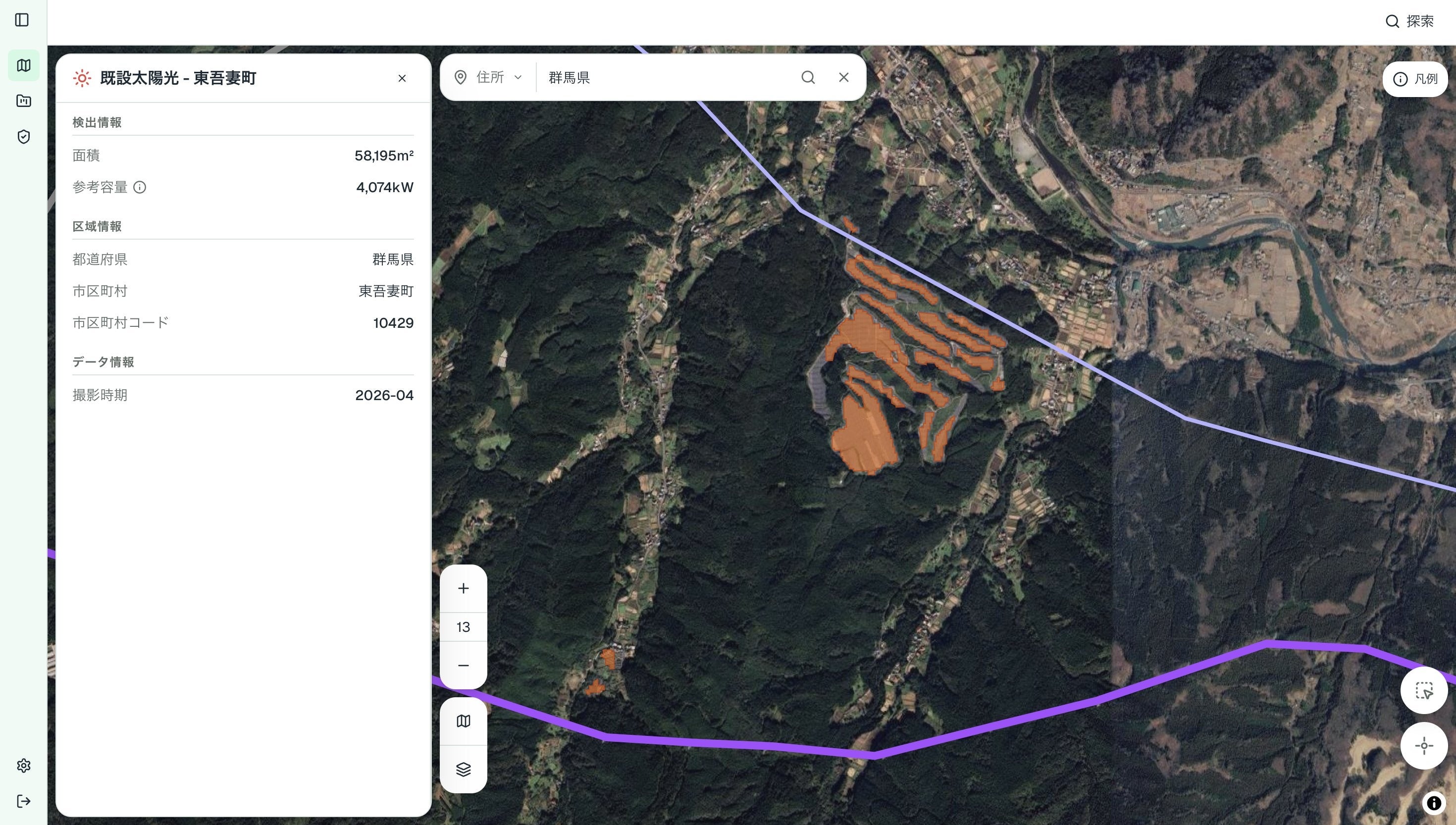The width and height of the screenshot is (1456, 825).
Task: Open map layers menu
Action: tap(464, 770)
